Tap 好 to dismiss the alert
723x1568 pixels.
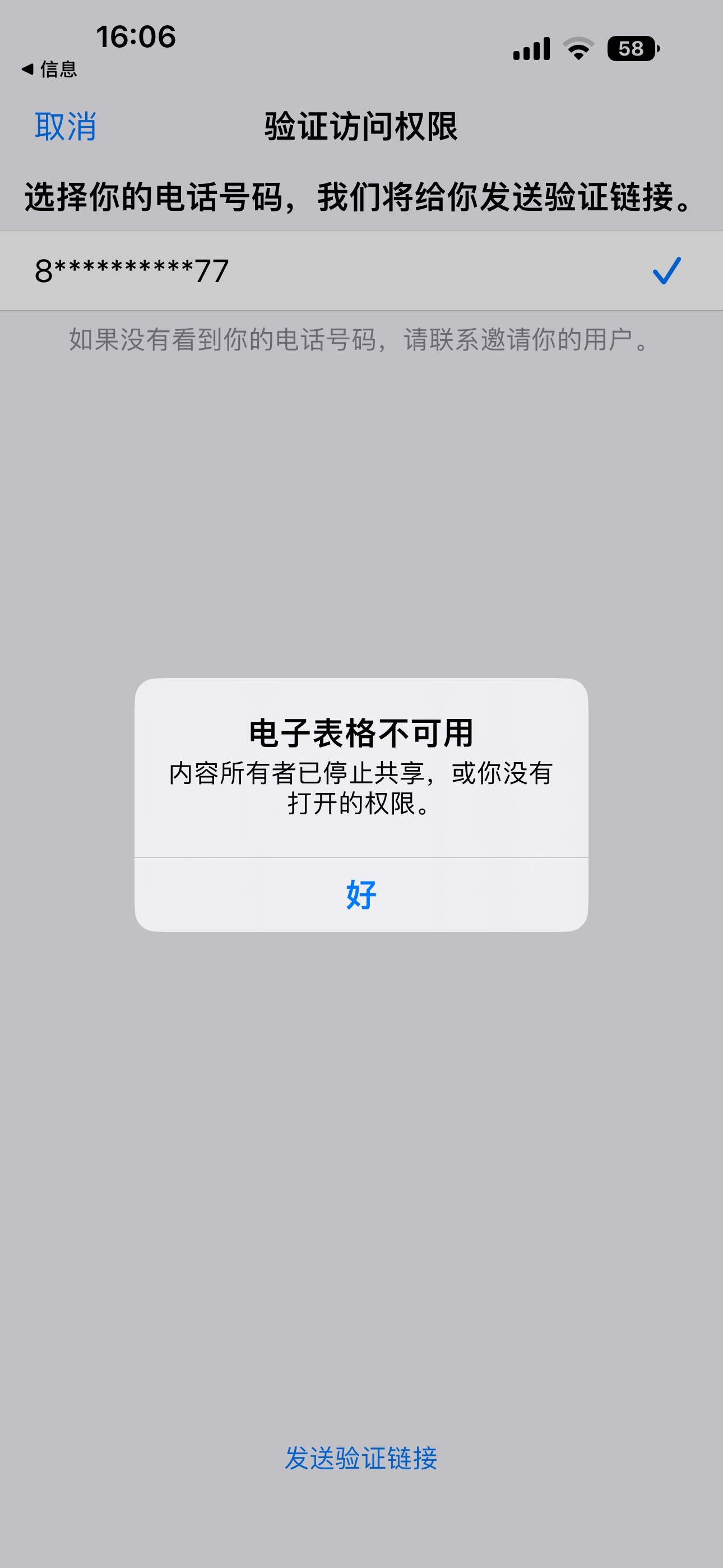361,894
